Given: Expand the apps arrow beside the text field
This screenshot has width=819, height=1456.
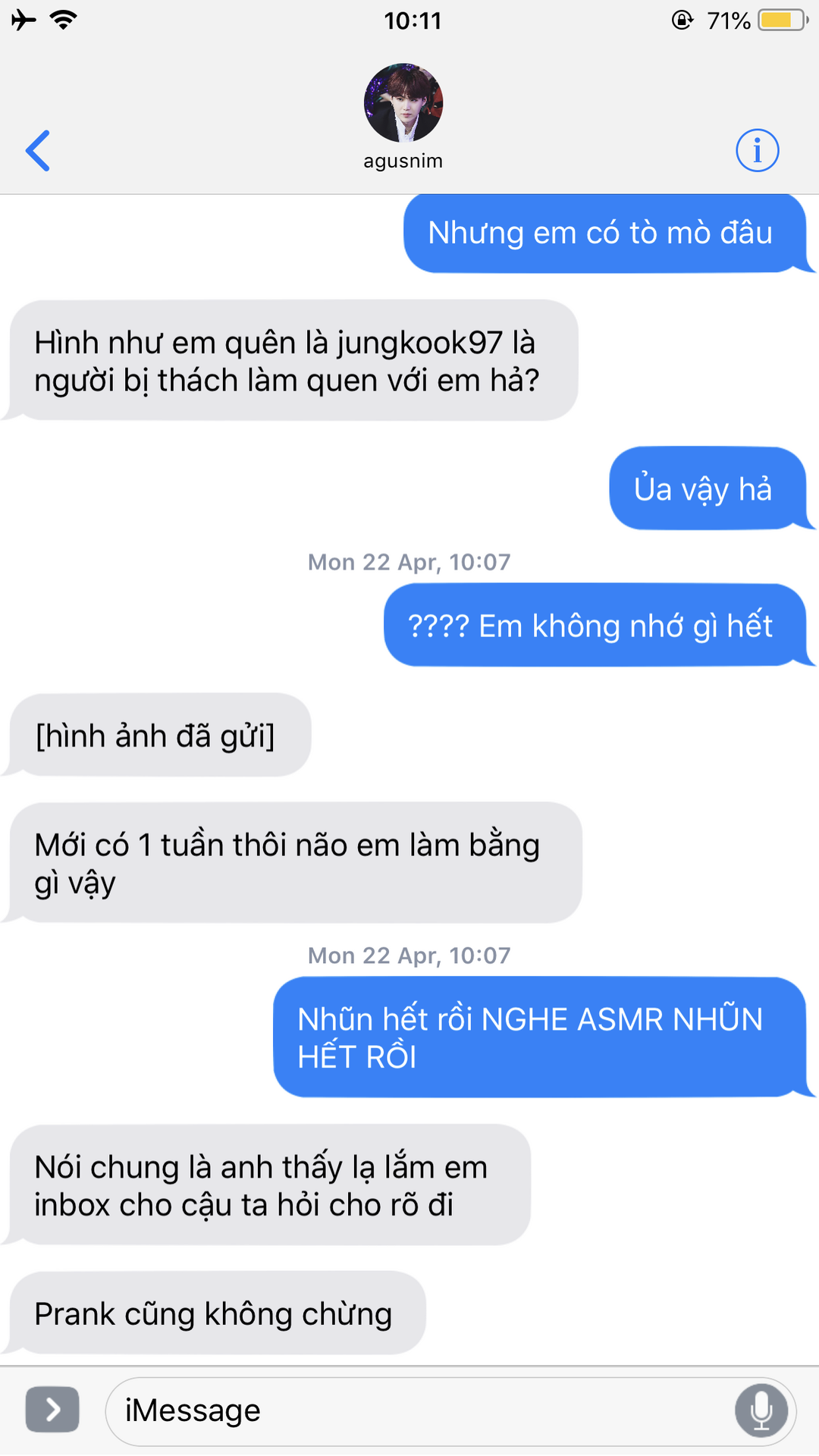Looking at the screenshot, I should (52, 1410).
